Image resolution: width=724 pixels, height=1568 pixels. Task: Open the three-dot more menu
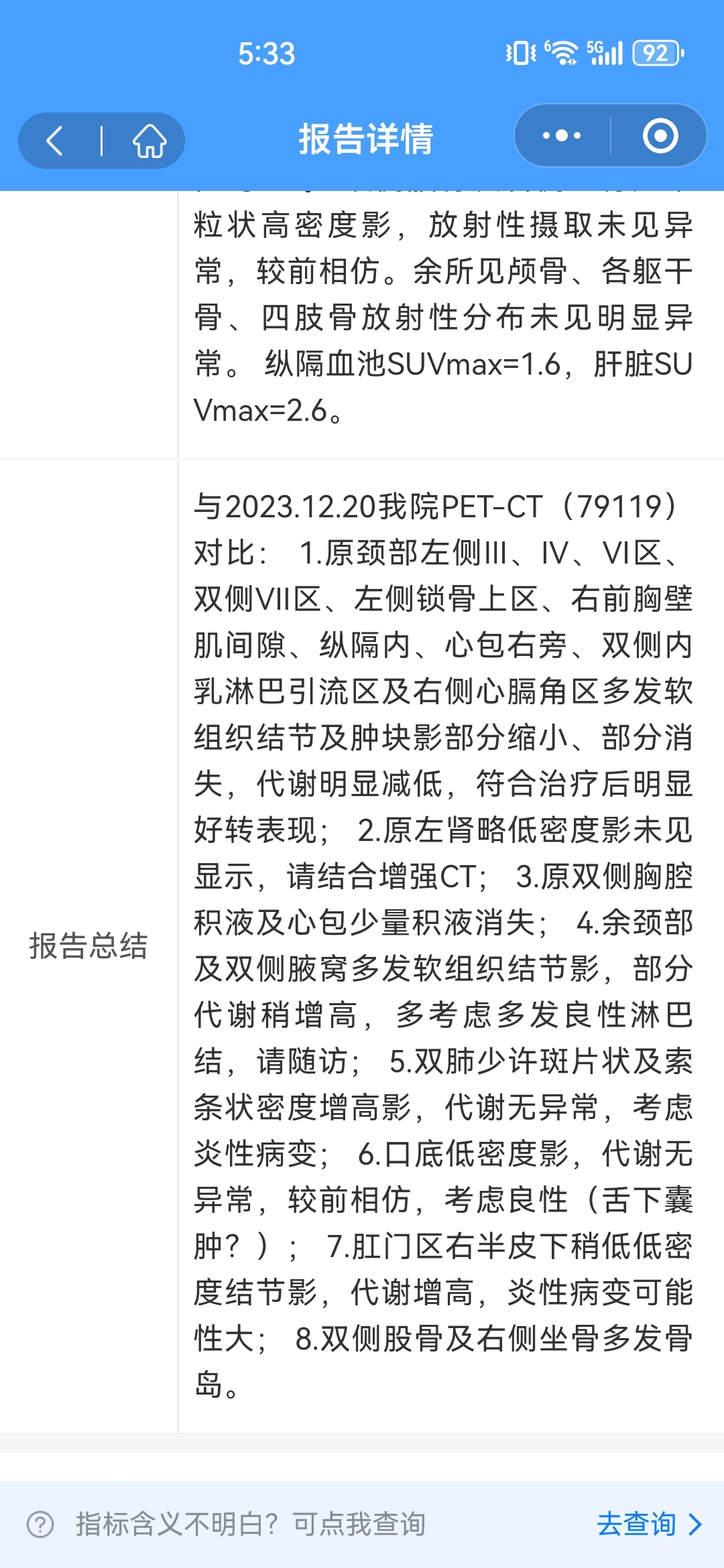click(x=562, y=135)
